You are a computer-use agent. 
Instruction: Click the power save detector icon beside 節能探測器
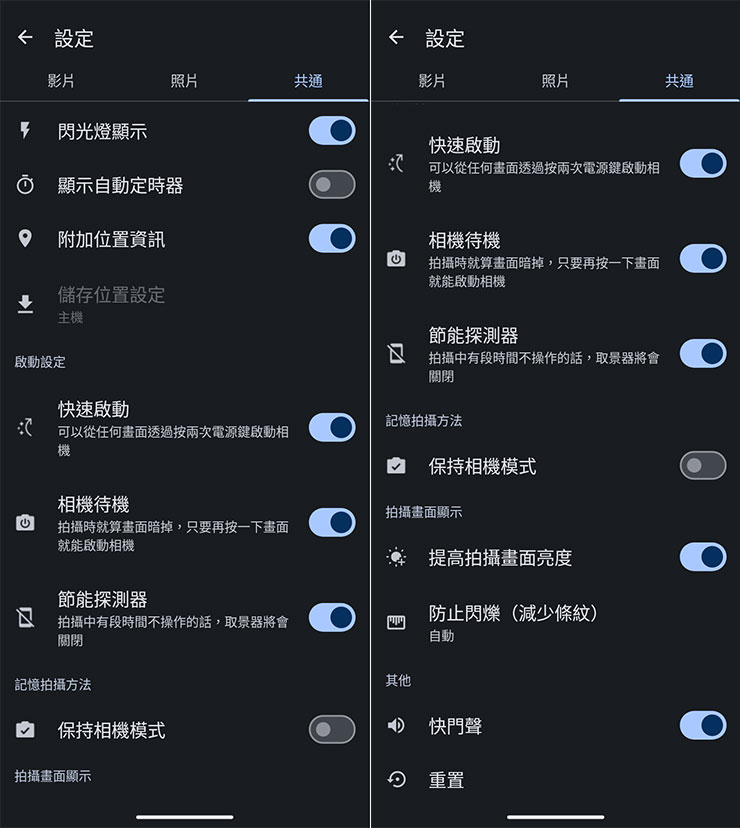pos(26,616)
